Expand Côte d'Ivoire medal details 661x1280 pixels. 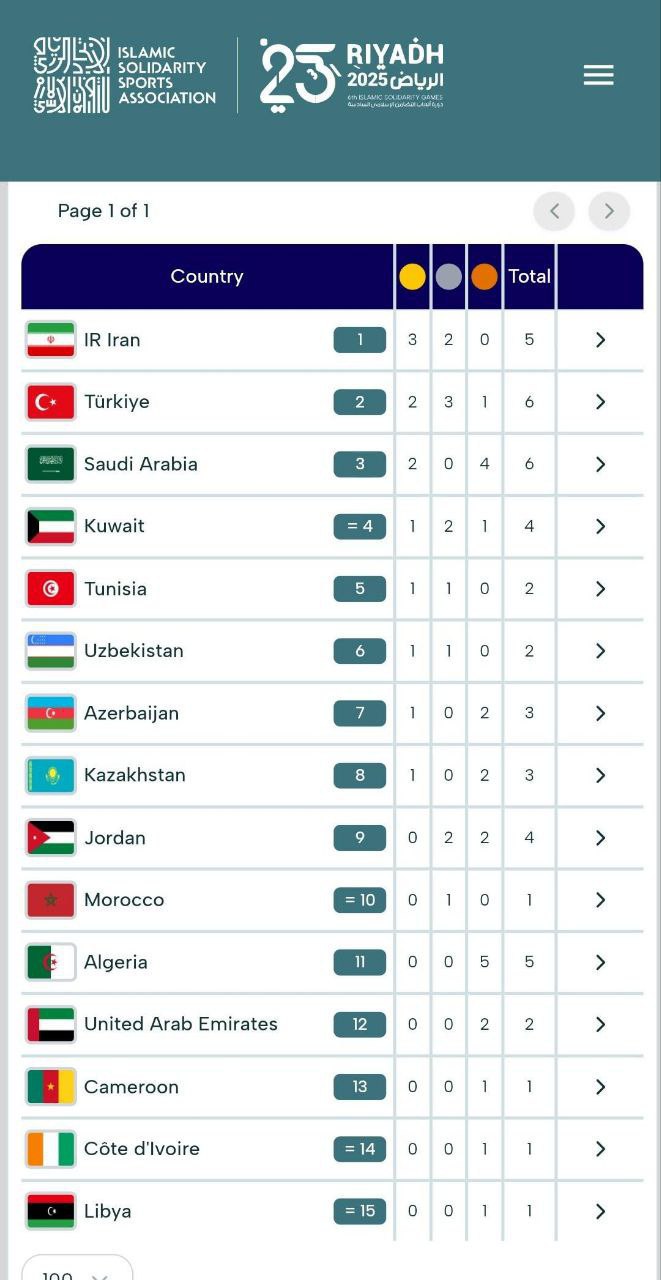tap(600, 1149)
